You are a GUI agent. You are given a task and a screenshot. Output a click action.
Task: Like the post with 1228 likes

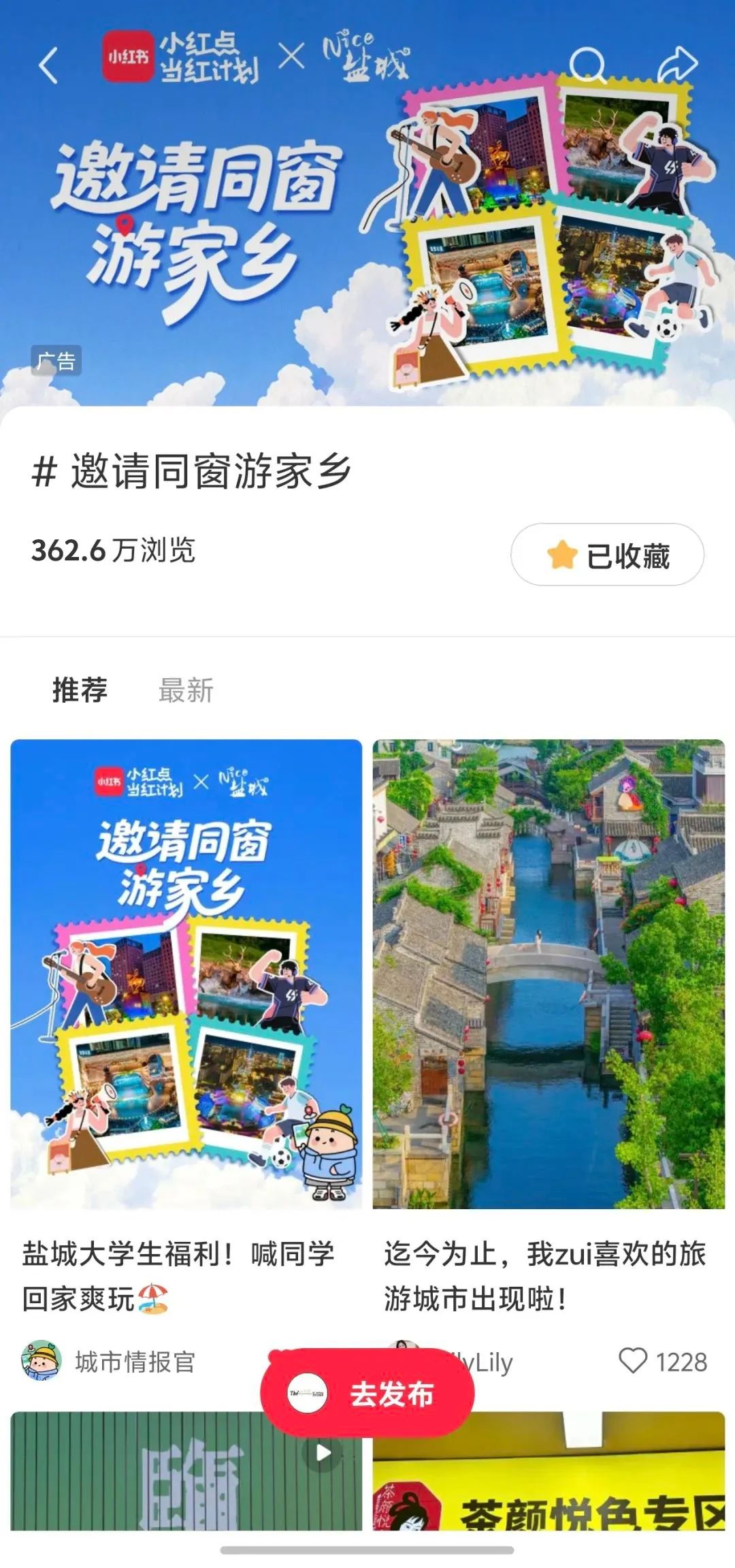633,1361
